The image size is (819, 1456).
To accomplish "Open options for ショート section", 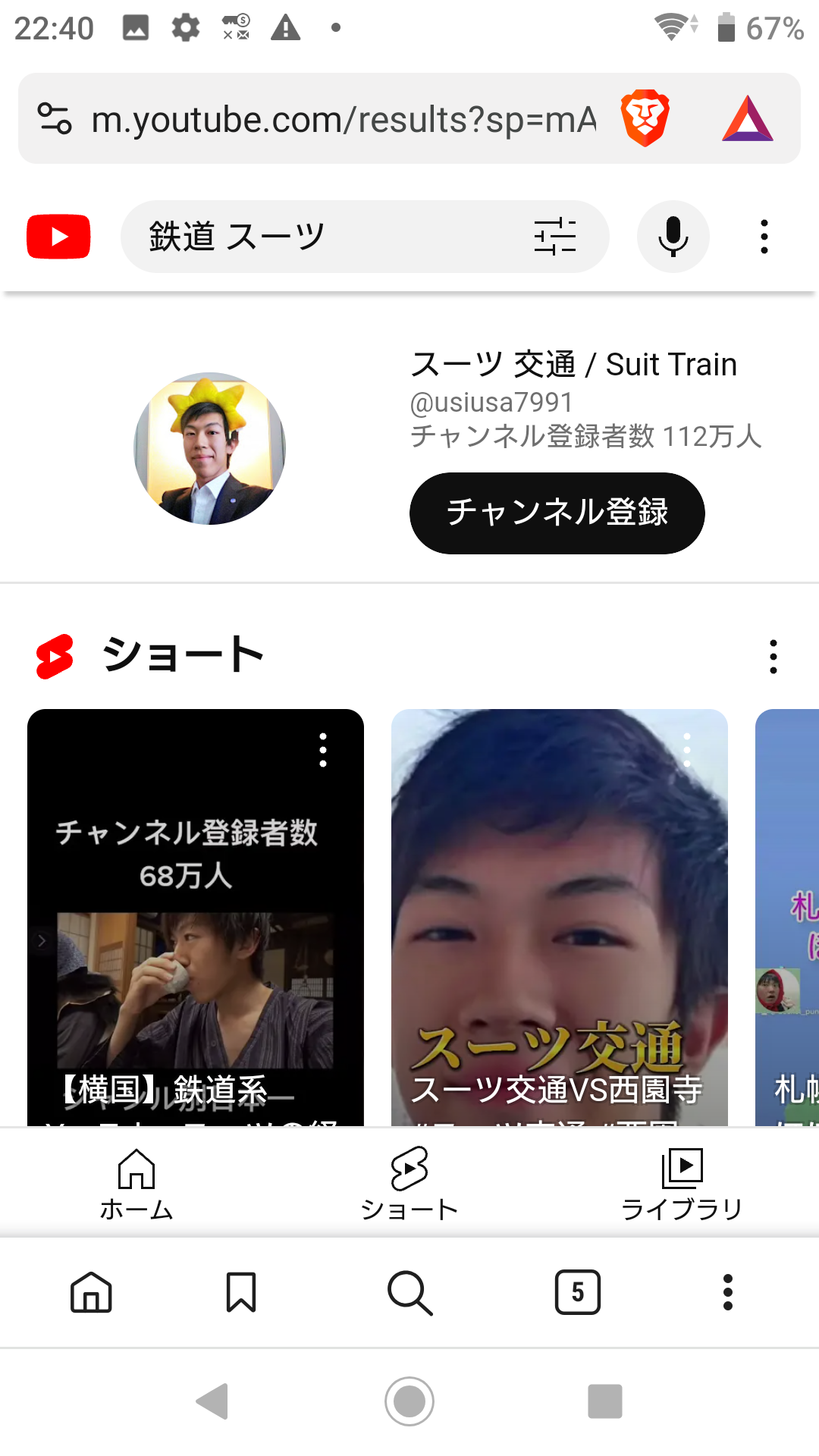I will point(773,656).
